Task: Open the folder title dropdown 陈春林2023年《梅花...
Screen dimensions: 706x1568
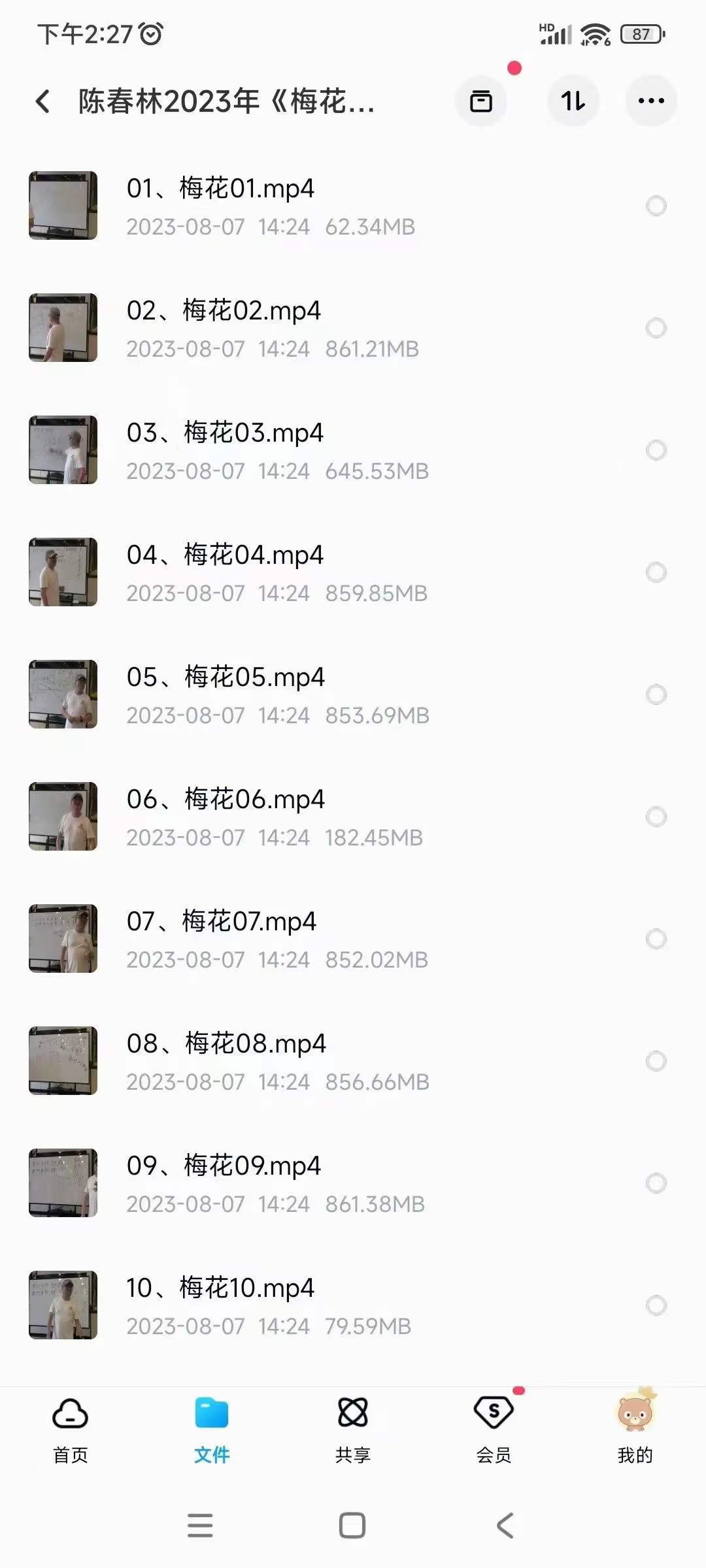Action: tap(229, 101)
